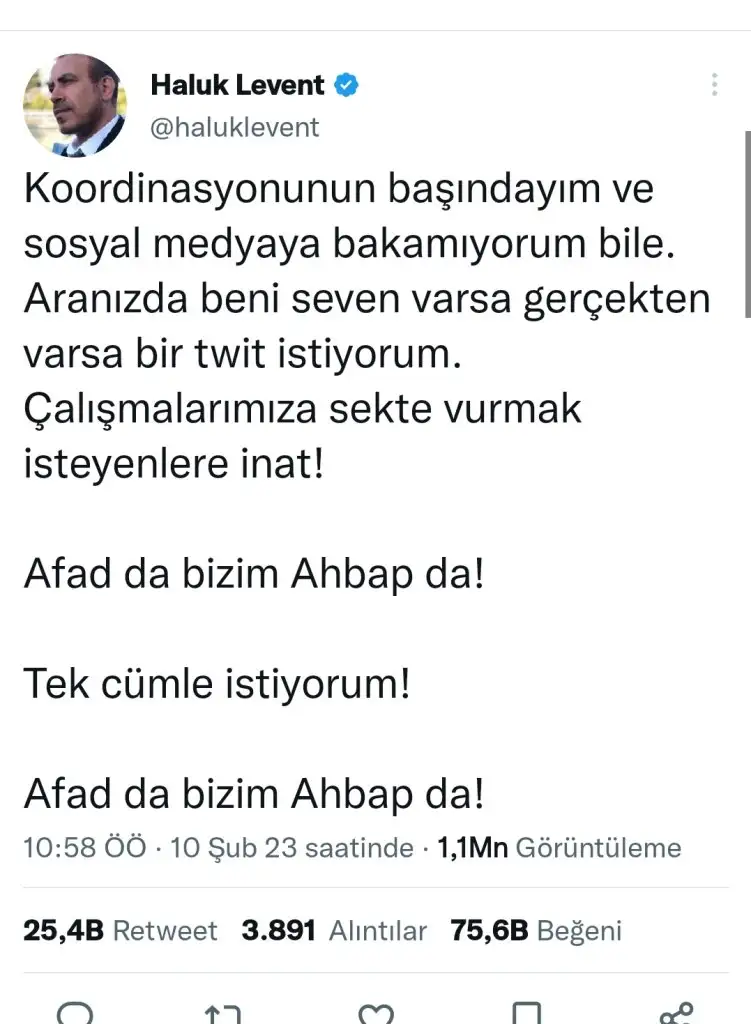751x1024 pixels.
Task: Open the @haluklevent profile handle
Action: (235, 127)
